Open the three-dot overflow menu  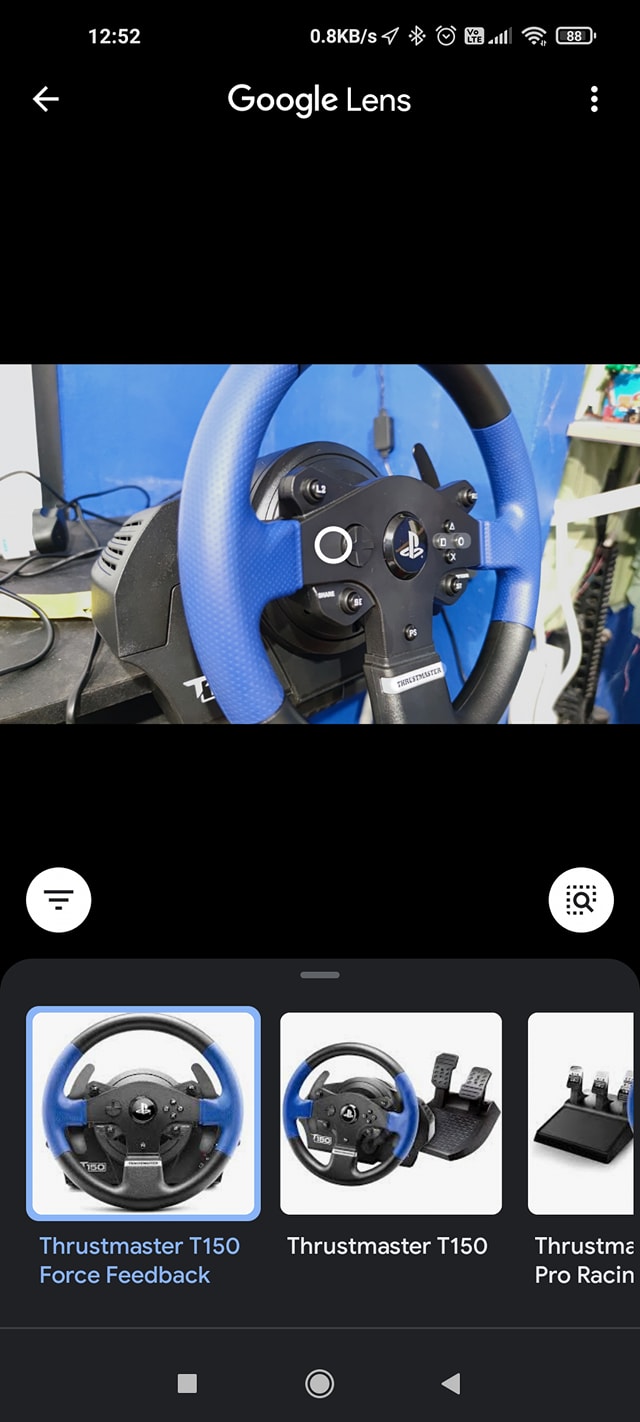pos(594,98)
